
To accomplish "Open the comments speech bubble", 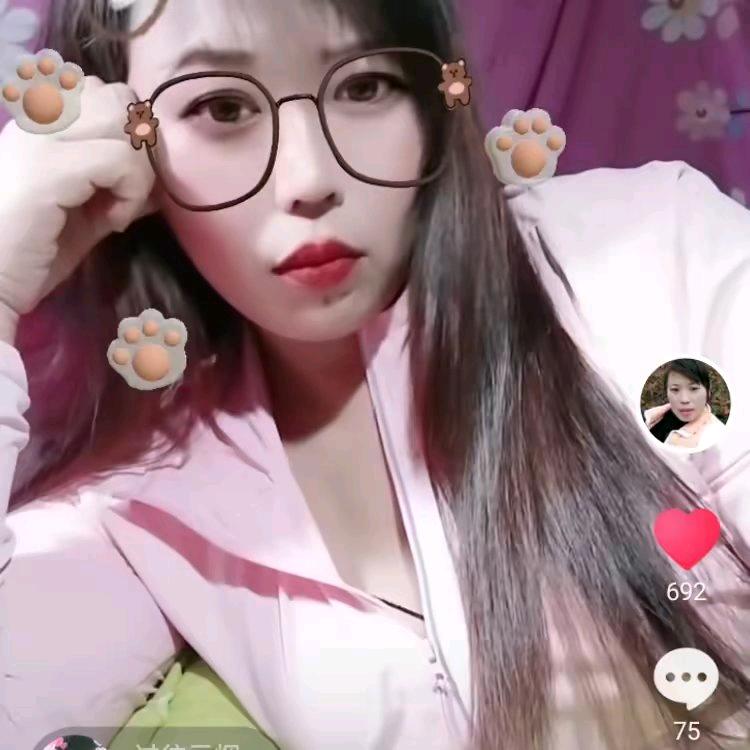I will (686, 679).
